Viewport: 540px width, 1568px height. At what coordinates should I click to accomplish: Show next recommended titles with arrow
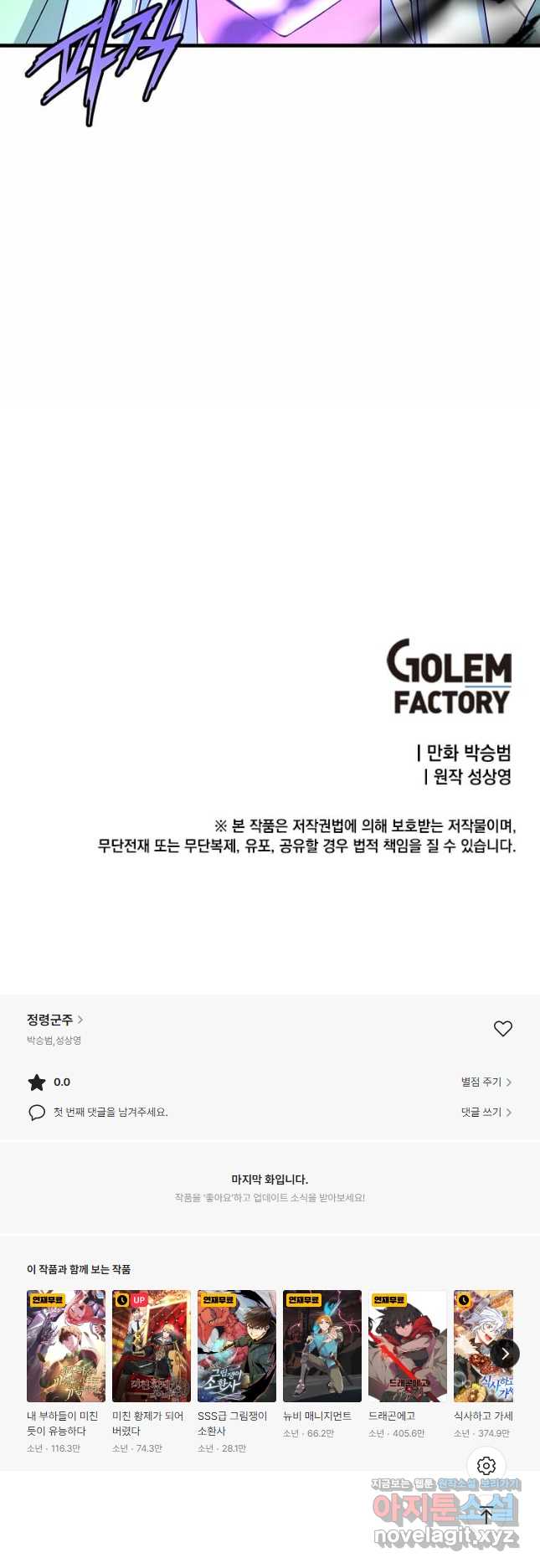tap(504, 1354)
